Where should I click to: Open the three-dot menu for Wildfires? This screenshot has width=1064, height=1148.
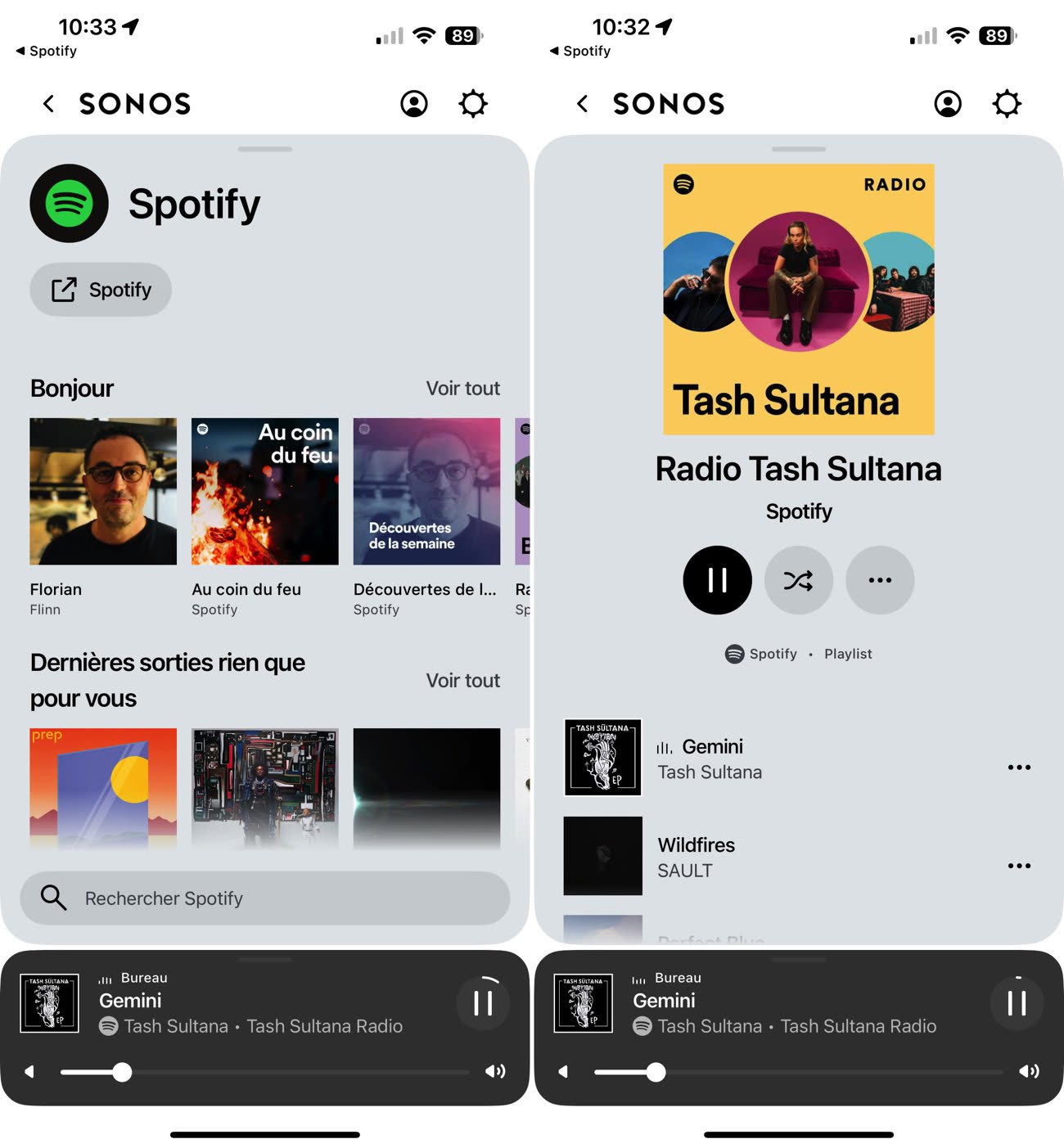(1019, 866)
